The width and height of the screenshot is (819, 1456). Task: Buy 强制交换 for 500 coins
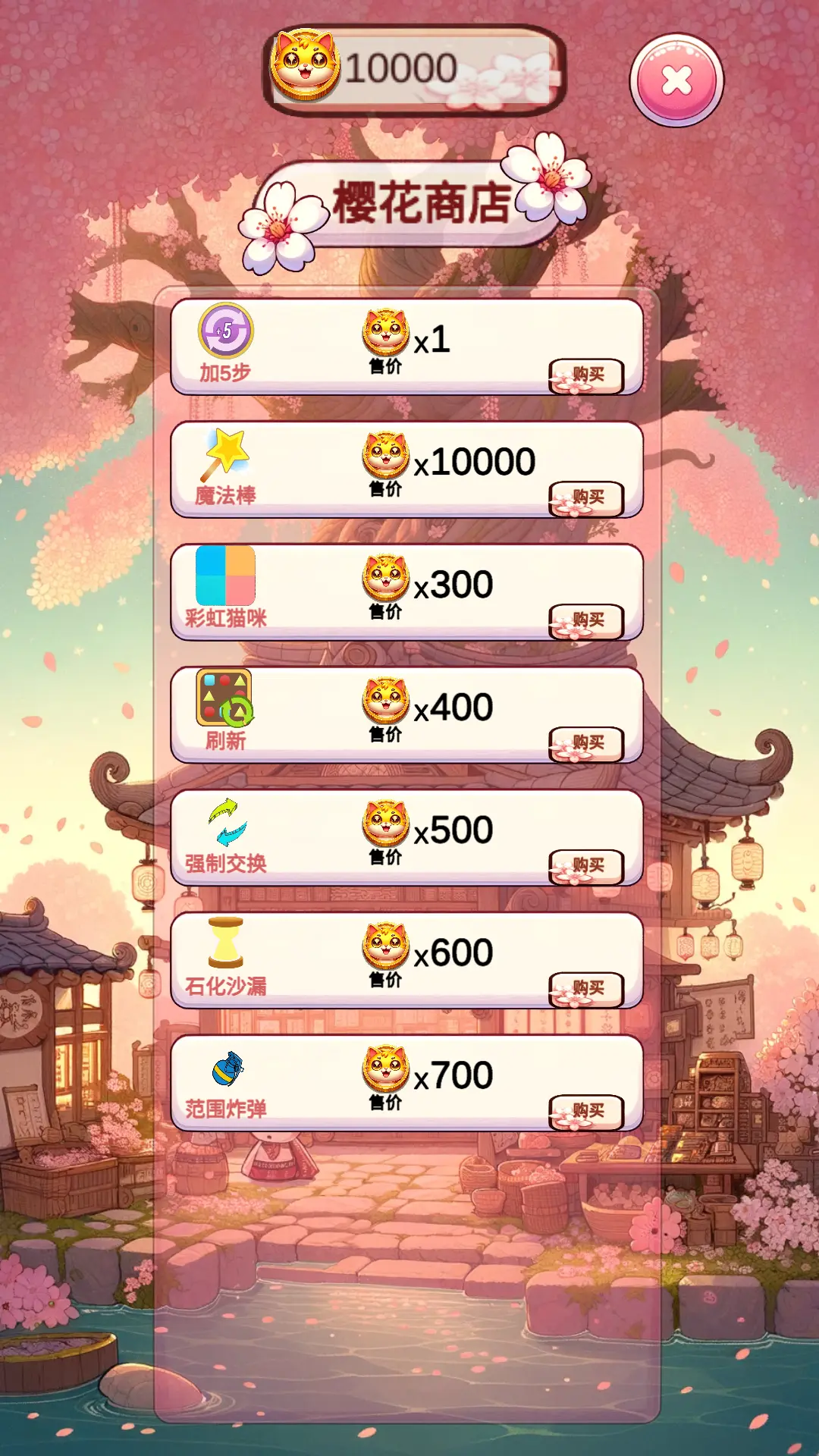click(587, 868)
